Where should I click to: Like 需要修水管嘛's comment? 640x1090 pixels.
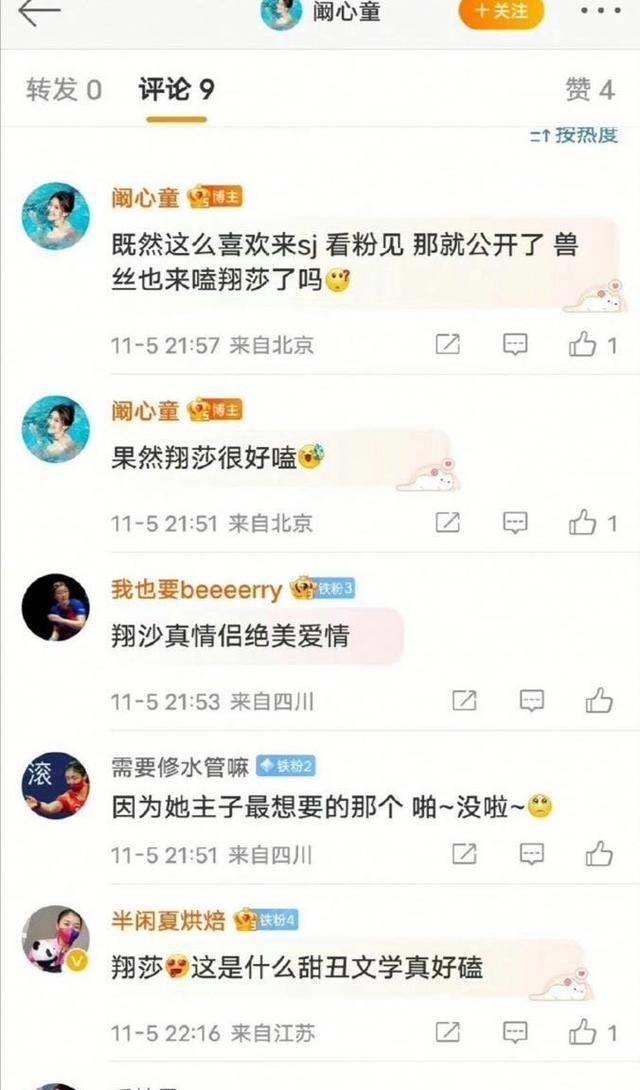point(599,854)
